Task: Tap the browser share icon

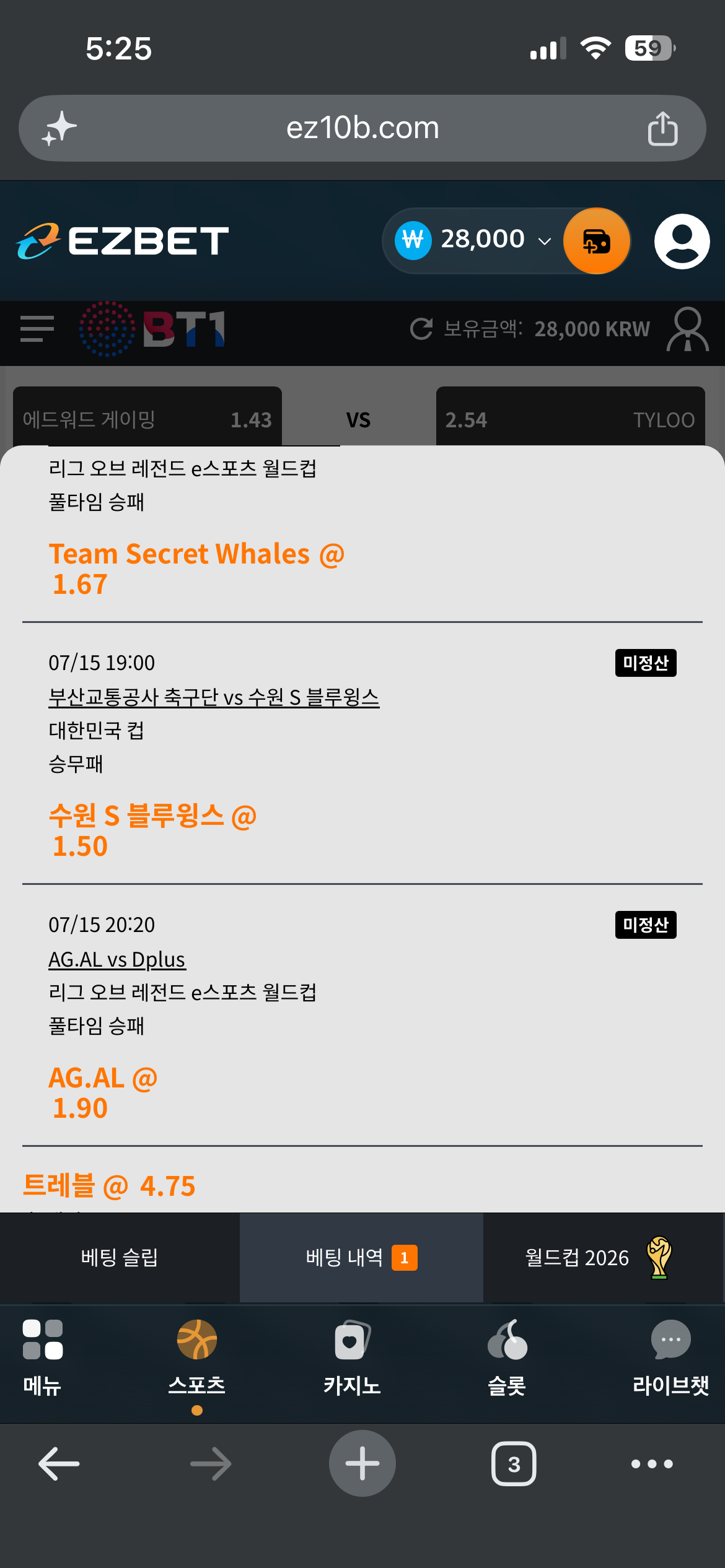Action: click(662, 128)
